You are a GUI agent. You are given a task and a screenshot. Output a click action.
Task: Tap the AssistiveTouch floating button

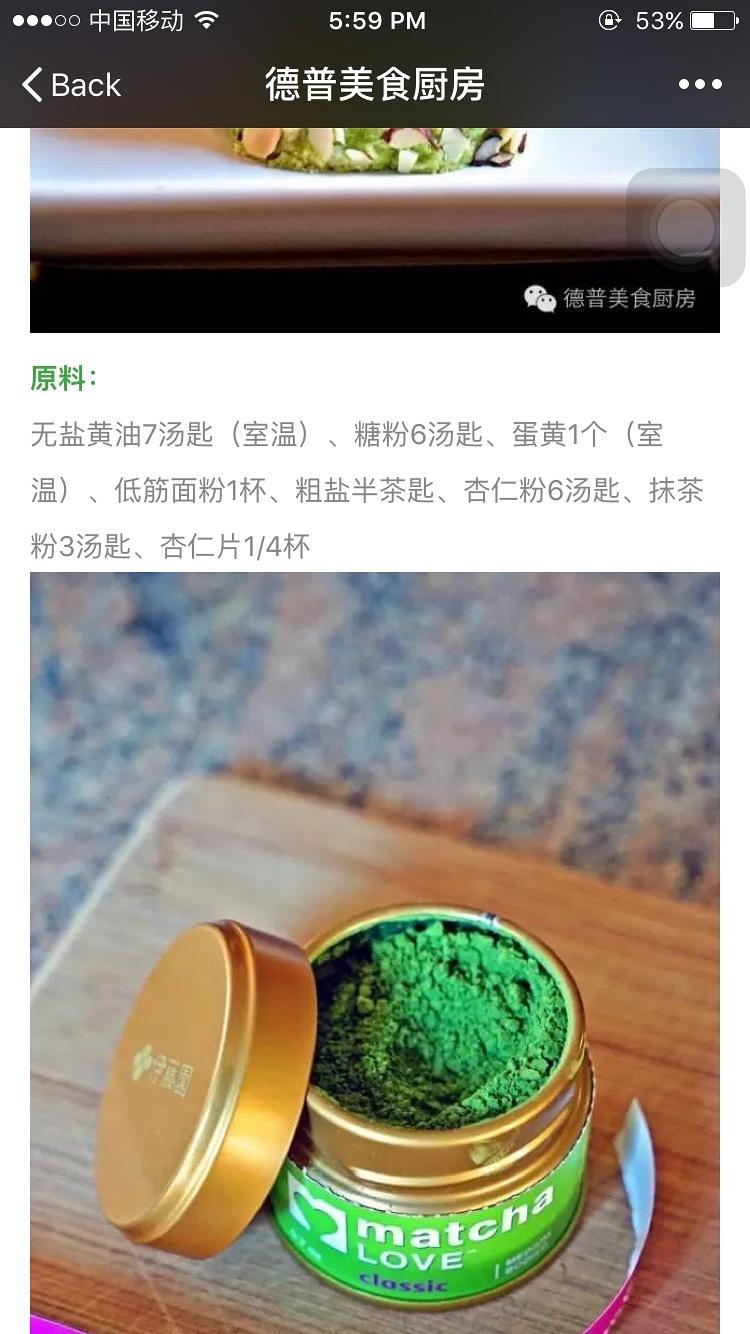pos(686,227)
